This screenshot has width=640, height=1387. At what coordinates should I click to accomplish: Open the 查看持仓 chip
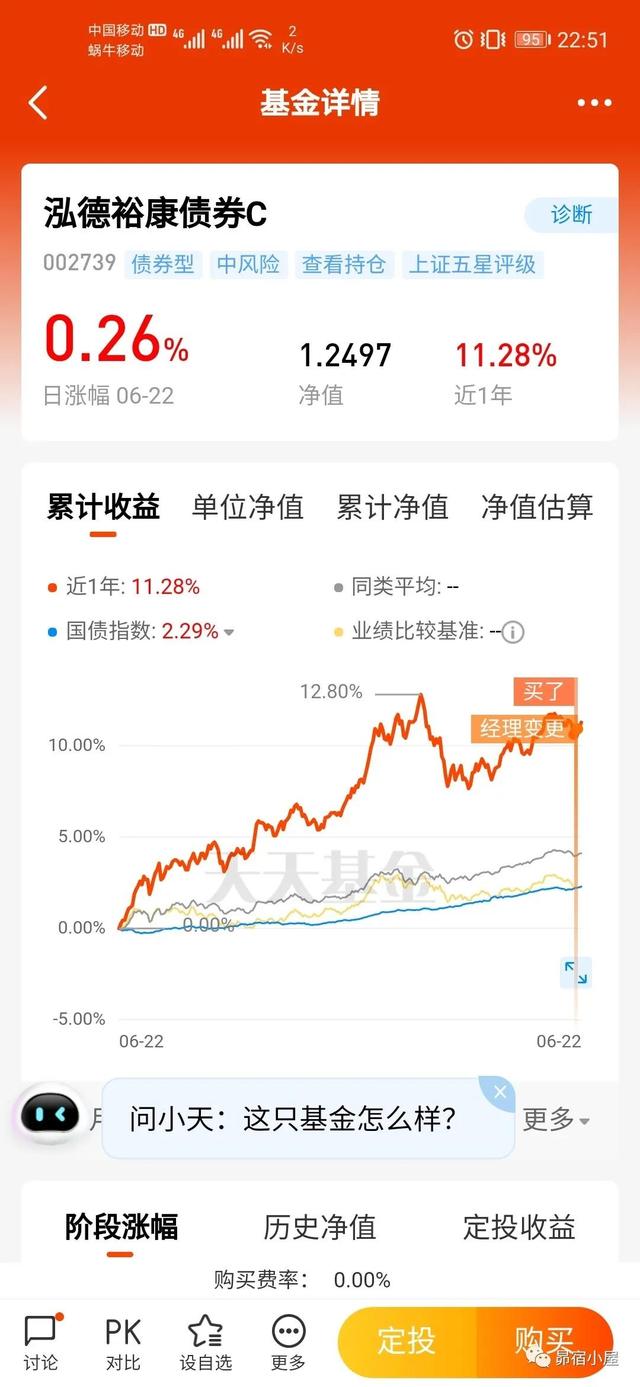(x=344, y=264)
